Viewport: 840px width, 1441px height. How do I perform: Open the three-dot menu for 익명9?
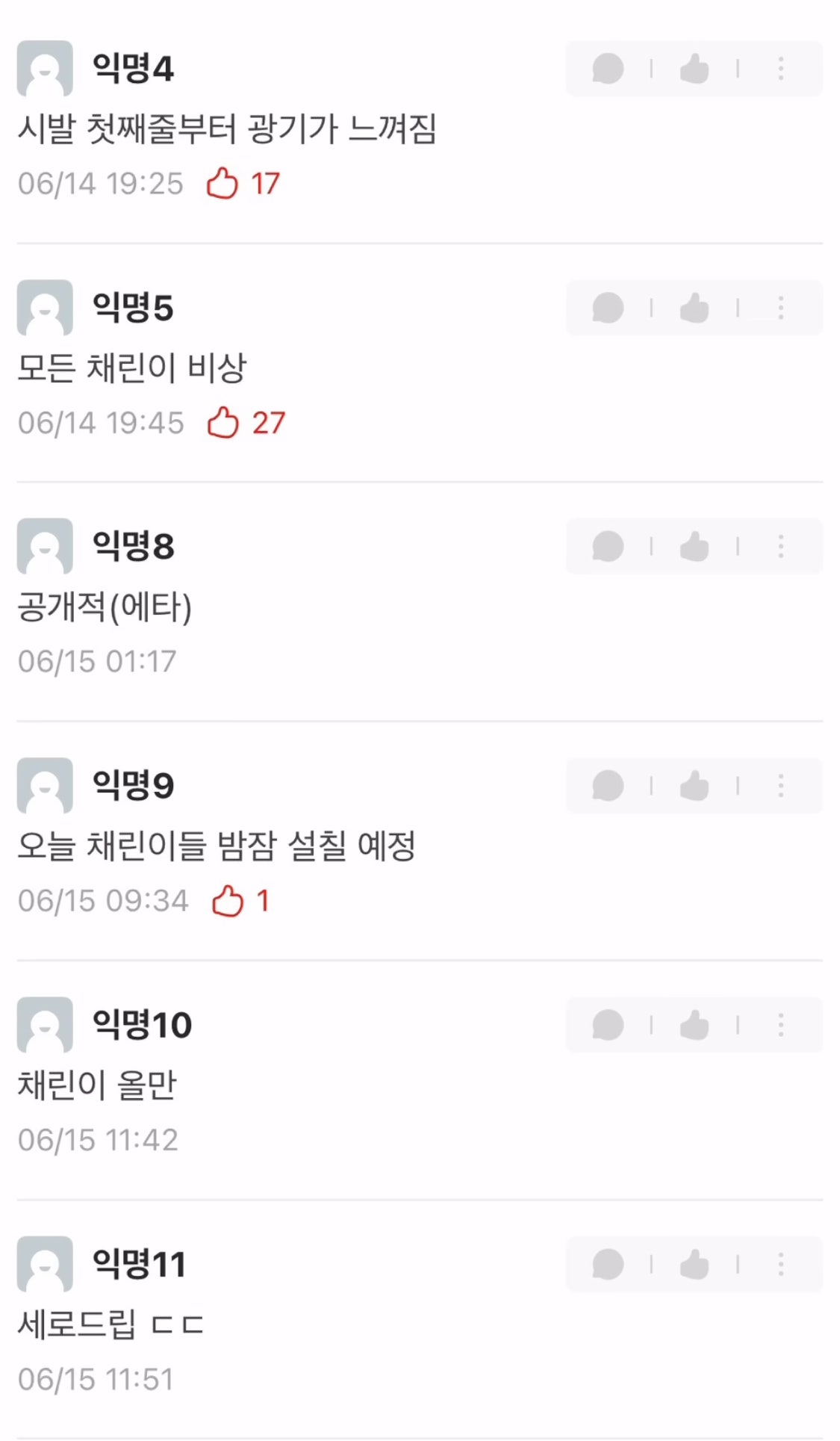[781, 786]
